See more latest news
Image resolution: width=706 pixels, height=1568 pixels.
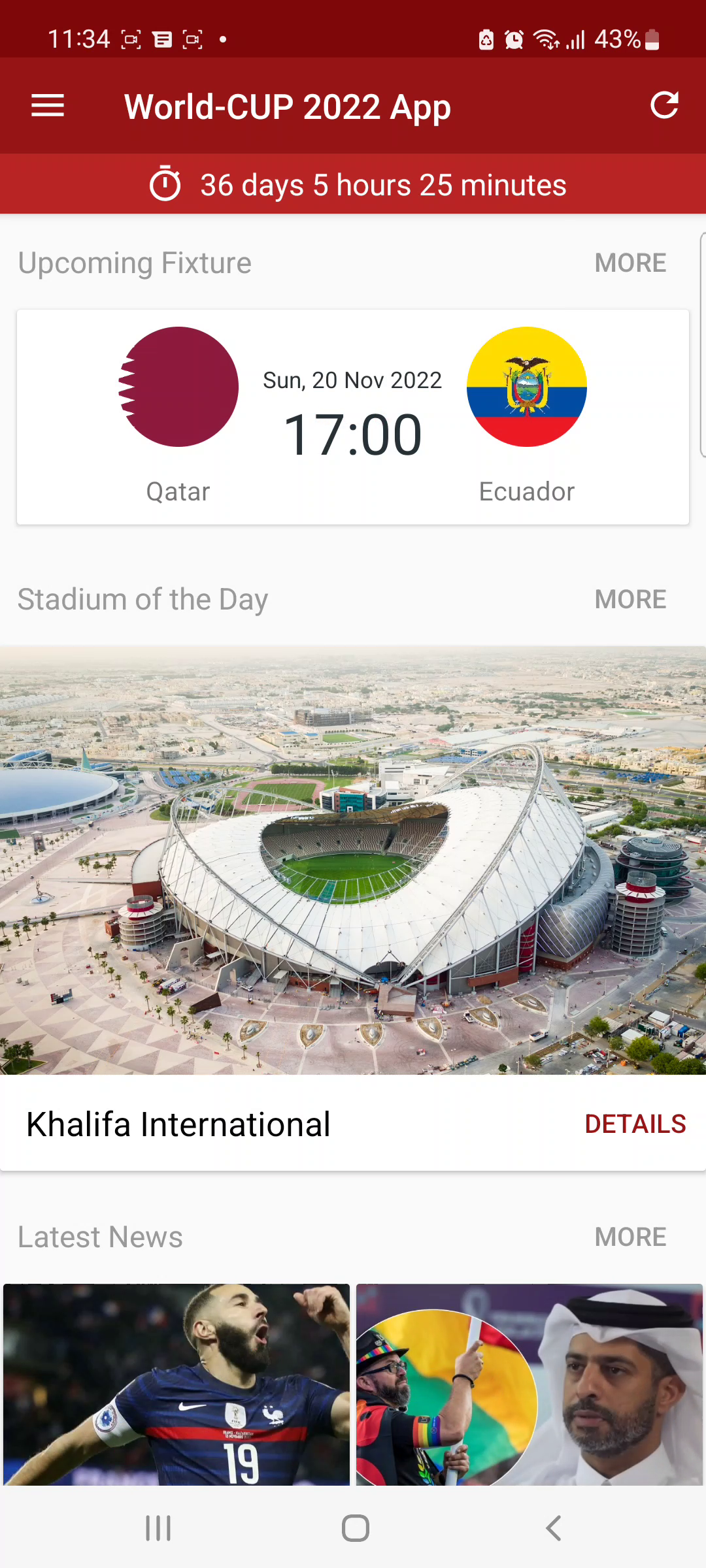[x=630, y=1237]
